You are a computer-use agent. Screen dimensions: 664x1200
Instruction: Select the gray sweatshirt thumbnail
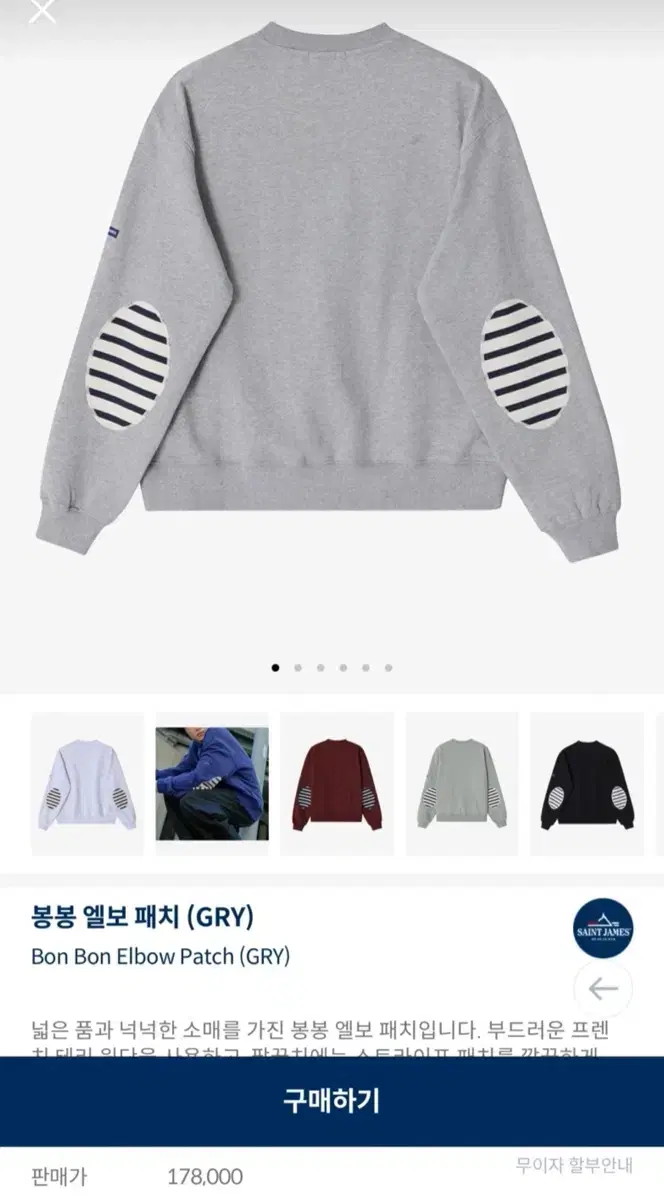coord(462,784)
